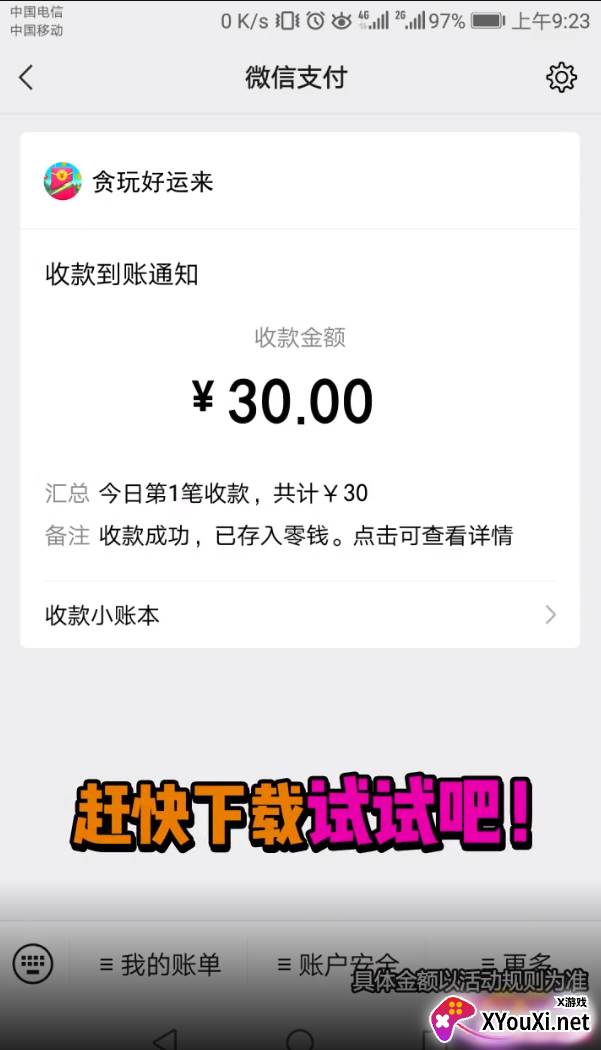The width and height of the screenshot is (601, 1050).
Task: Open the settings gear
Action: click(x=561, y=78)
